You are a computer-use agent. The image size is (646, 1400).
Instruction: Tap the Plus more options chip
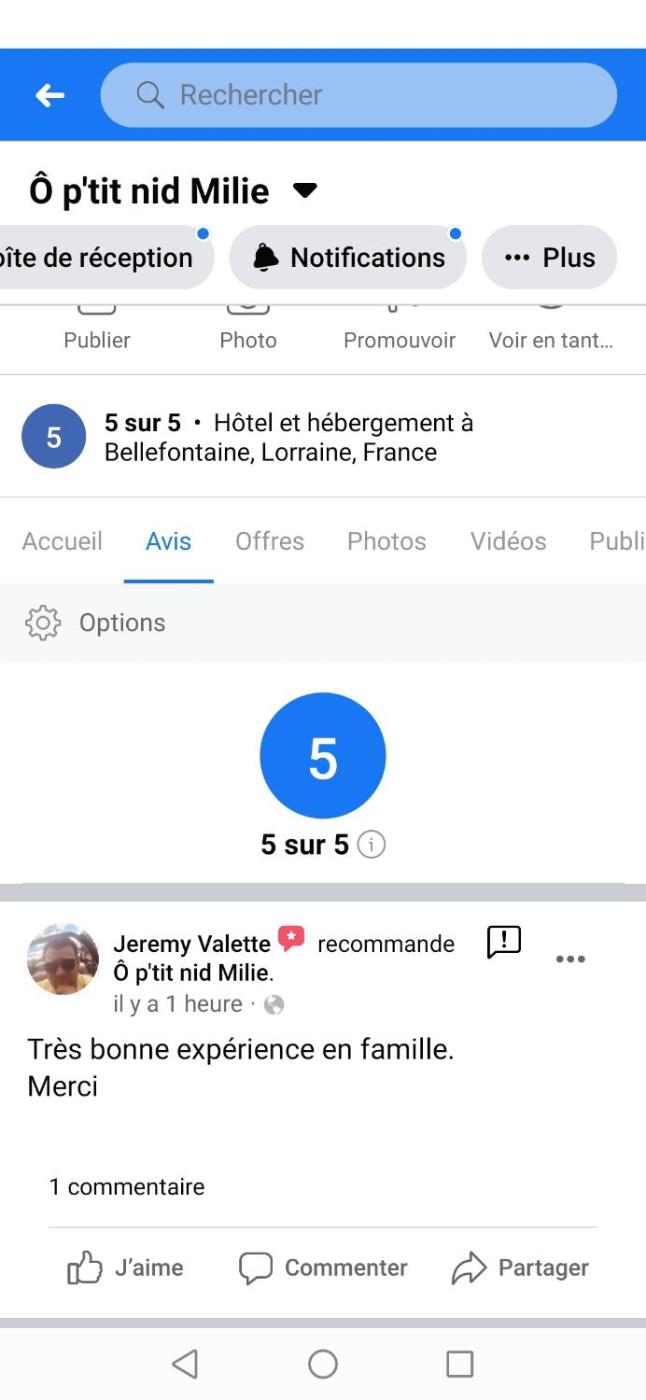click(549, 258)
